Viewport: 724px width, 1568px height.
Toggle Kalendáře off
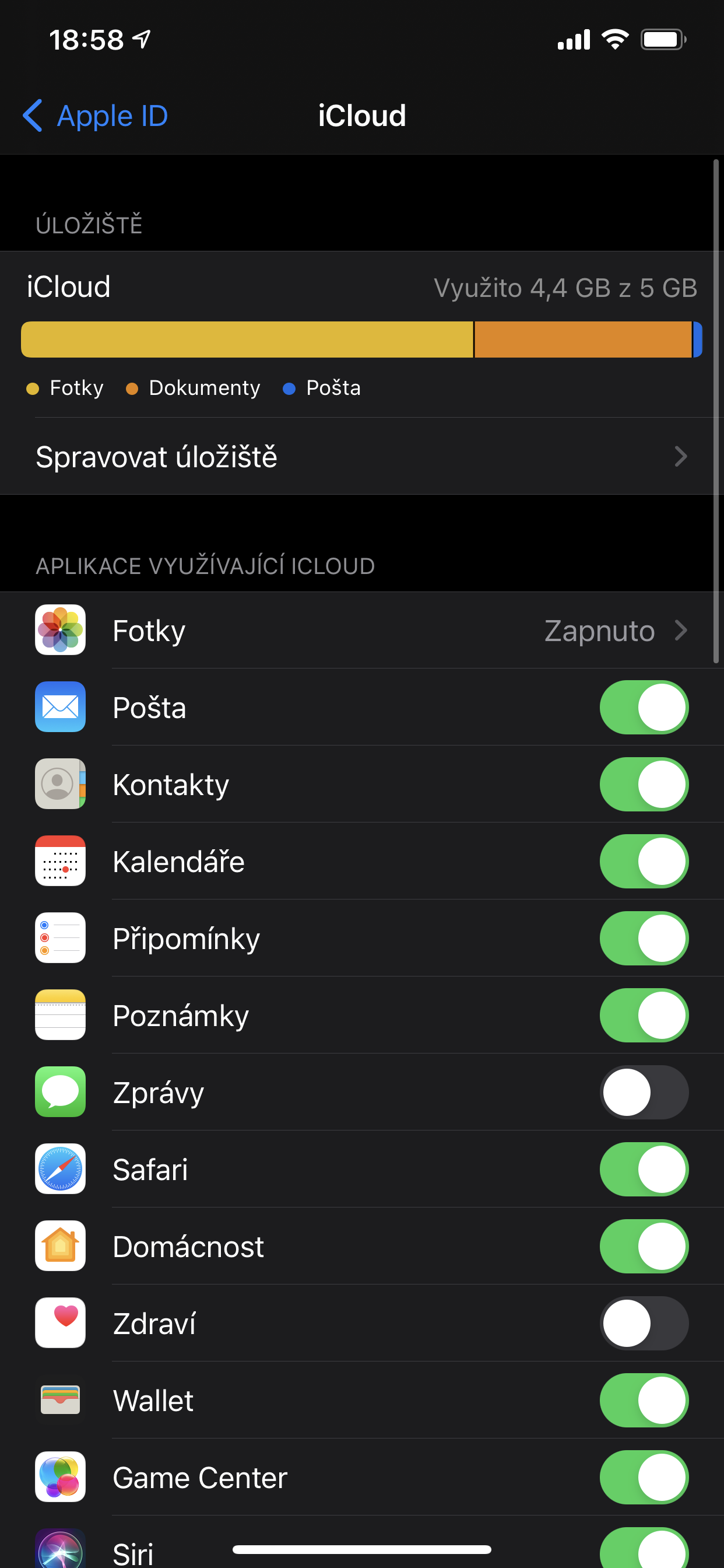pos(643,862)
